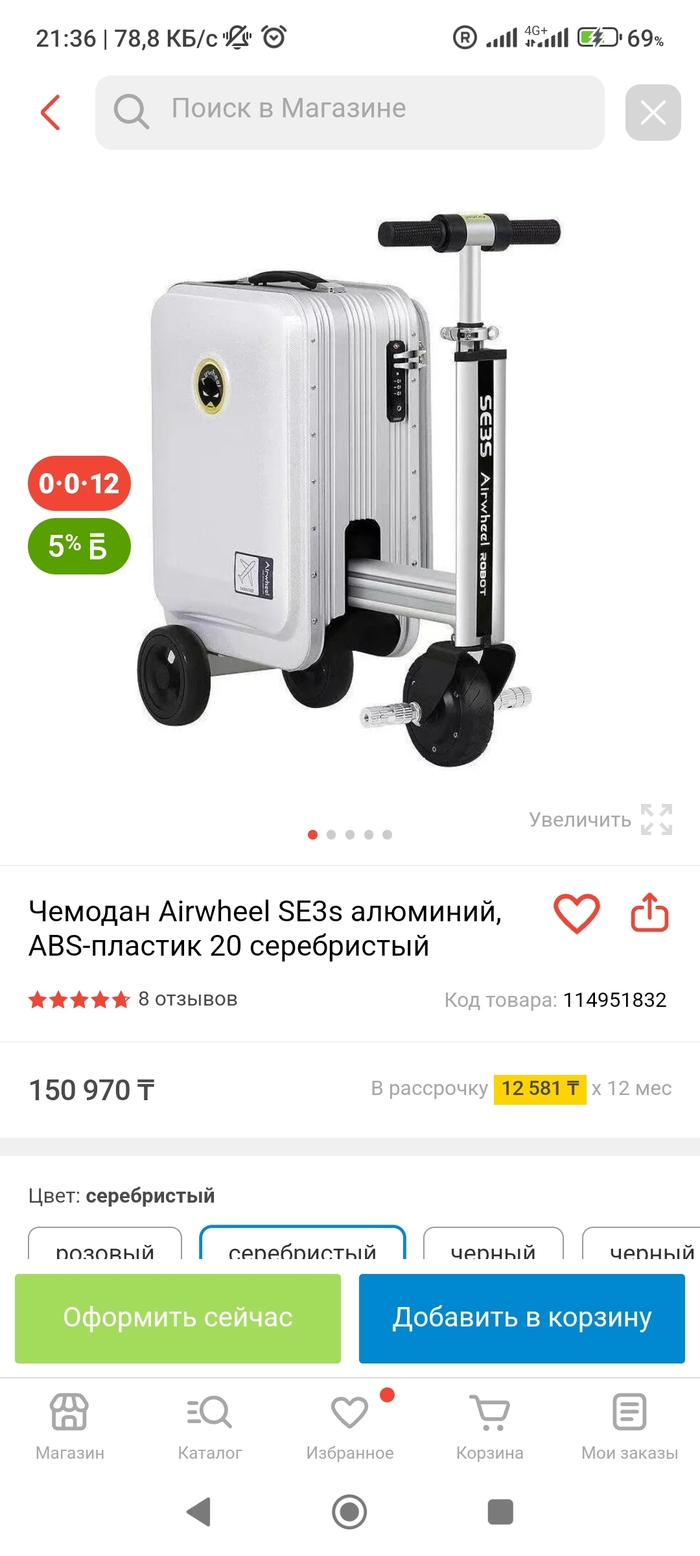Tap Оформить сейчас to order now

pos(178,1318)
